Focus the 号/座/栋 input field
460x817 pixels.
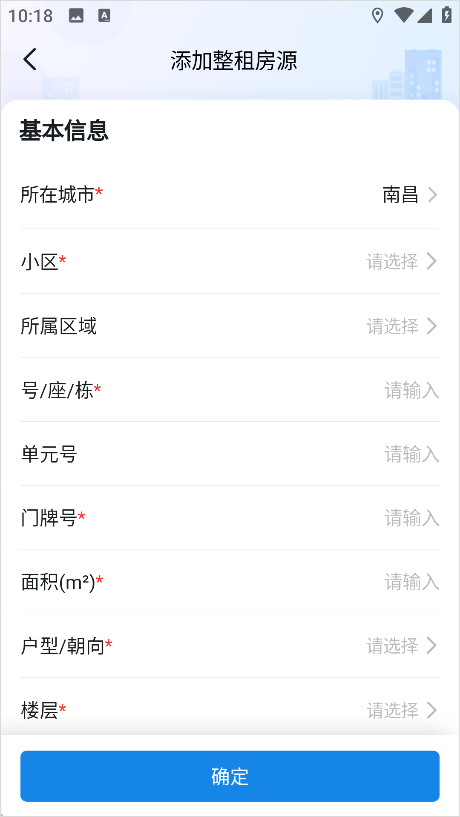pos(230,390)
